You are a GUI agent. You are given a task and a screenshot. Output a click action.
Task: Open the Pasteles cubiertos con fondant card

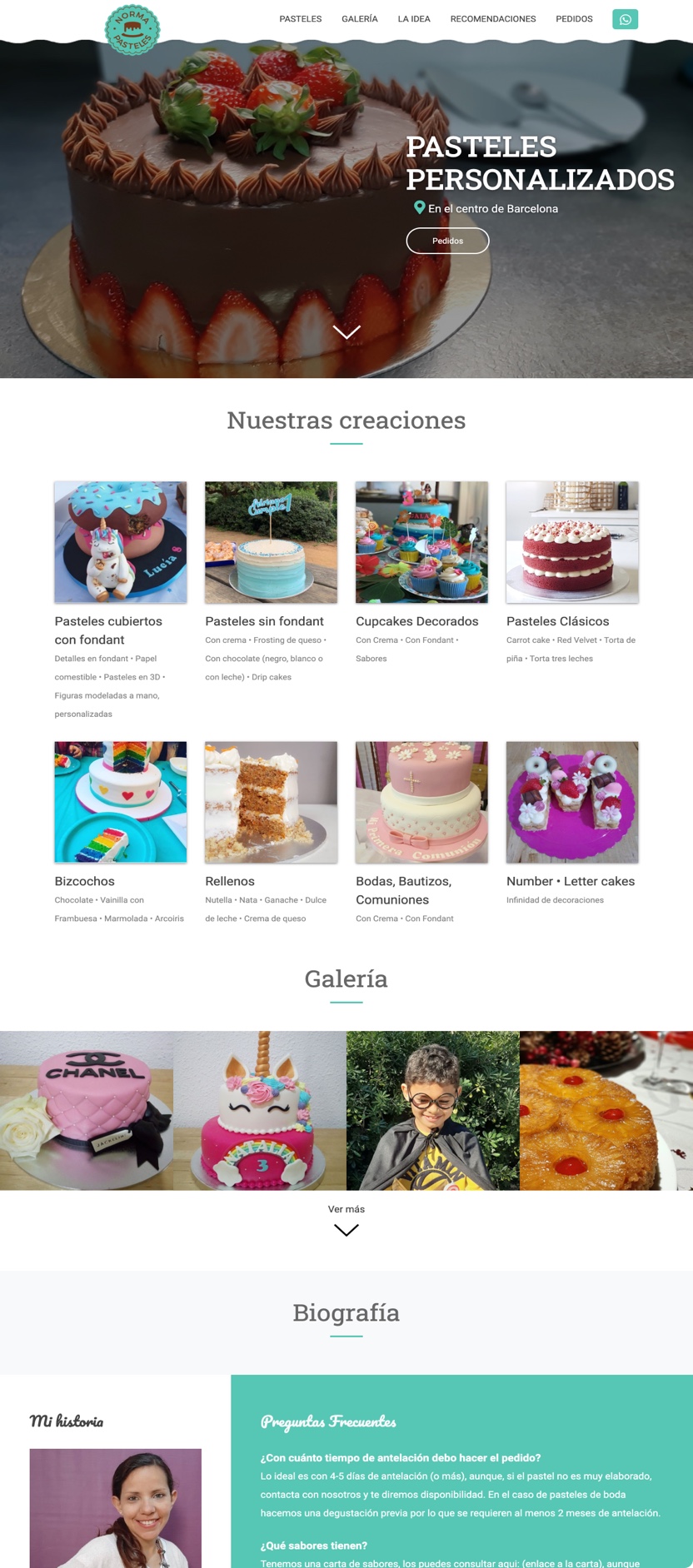coord(121,600)
